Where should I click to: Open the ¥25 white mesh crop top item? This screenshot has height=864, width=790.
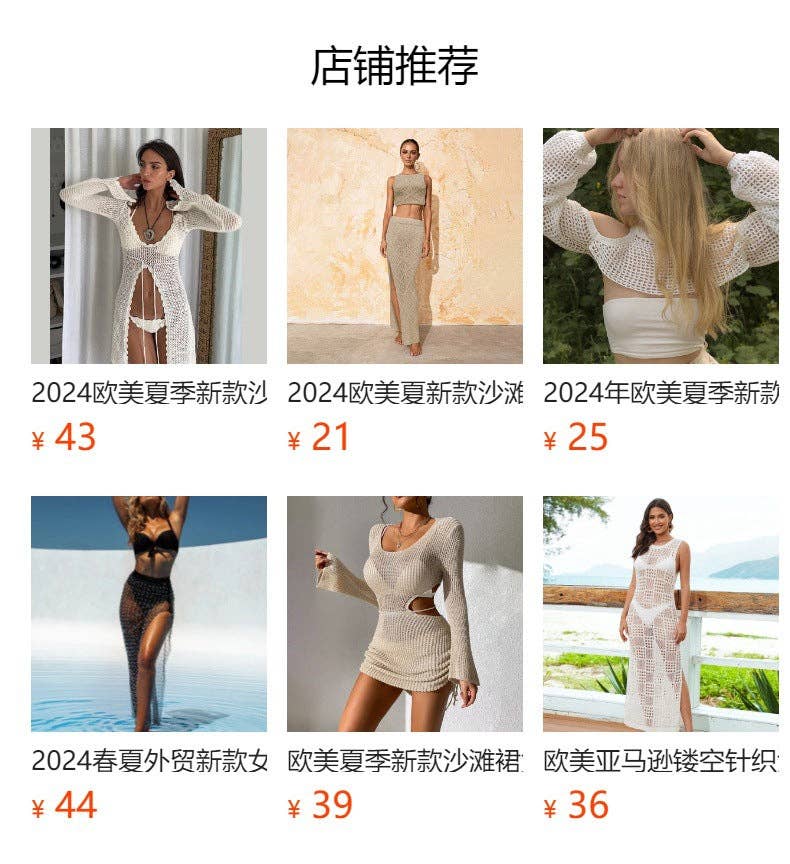(x=660, y=246)
